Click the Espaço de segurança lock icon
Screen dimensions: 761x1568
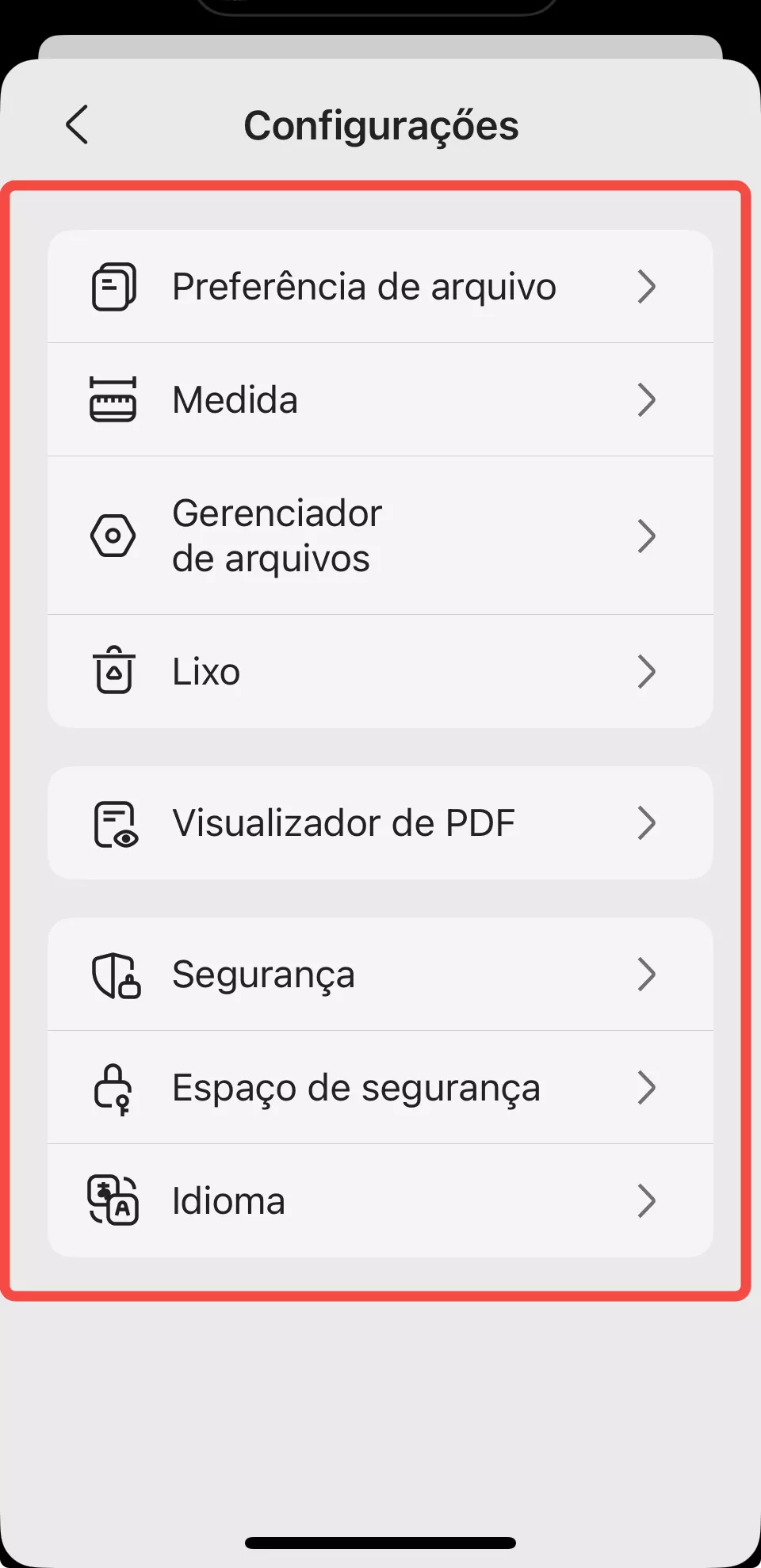click(x=115, y=1087)
